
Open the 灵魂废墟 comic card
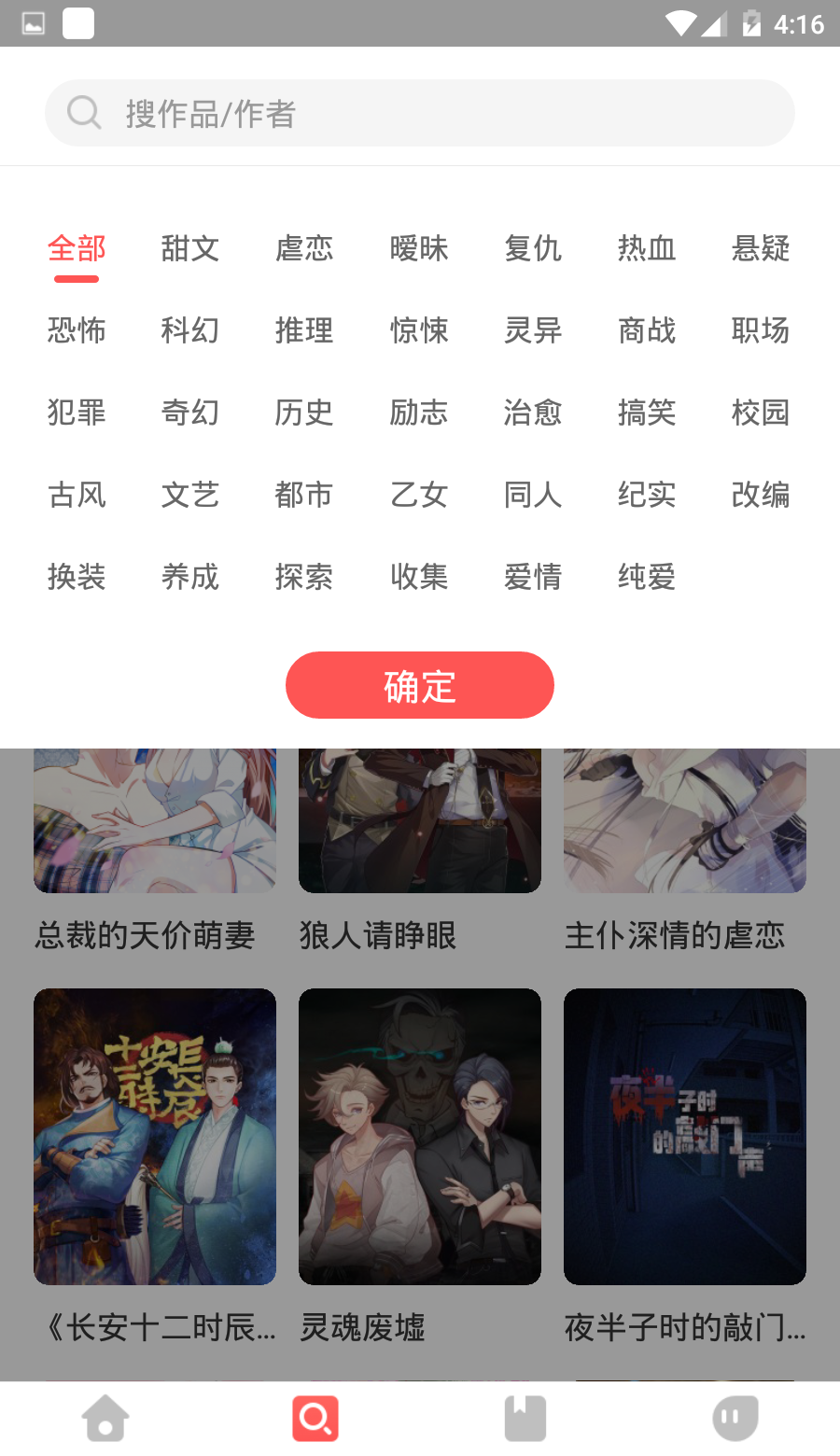[x=420, y=1137]
